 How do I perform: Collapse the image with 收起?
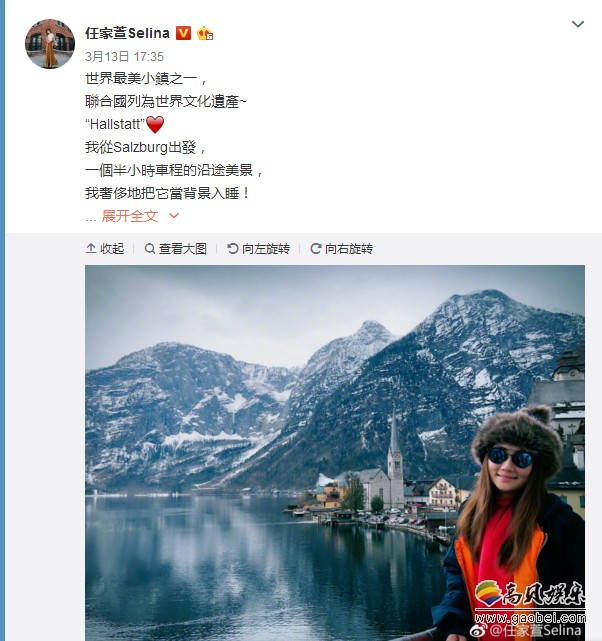click(x=105, y=249)
